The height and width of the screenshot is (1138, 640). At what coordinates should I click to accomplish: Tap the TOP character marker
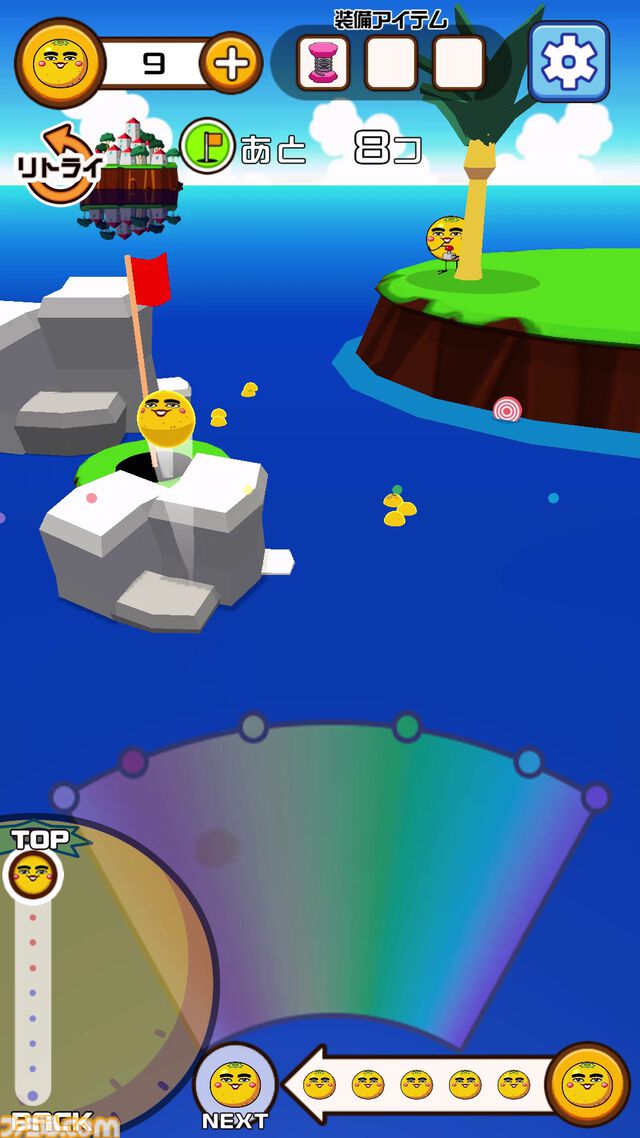(33, 874)
